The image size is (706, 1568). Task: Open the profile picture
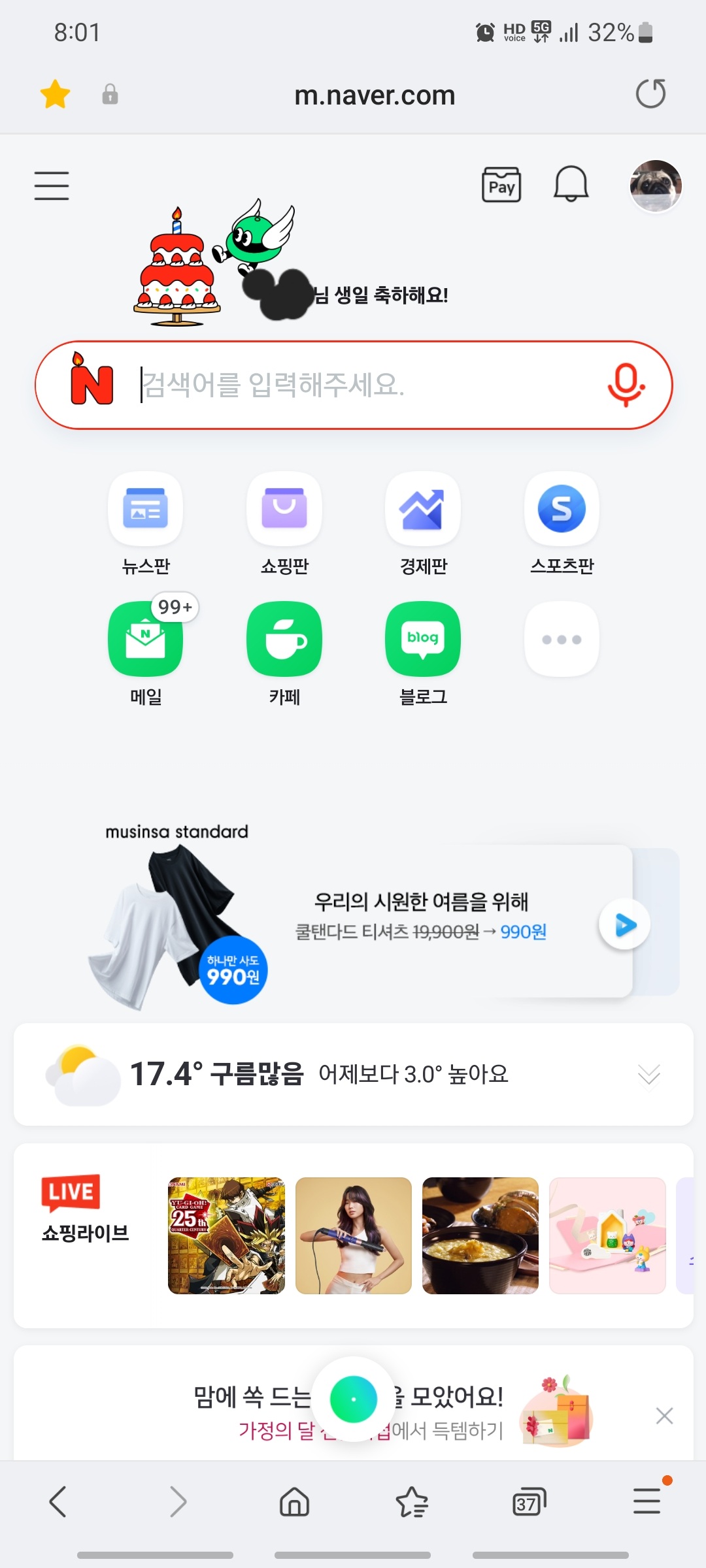(655, 186)
